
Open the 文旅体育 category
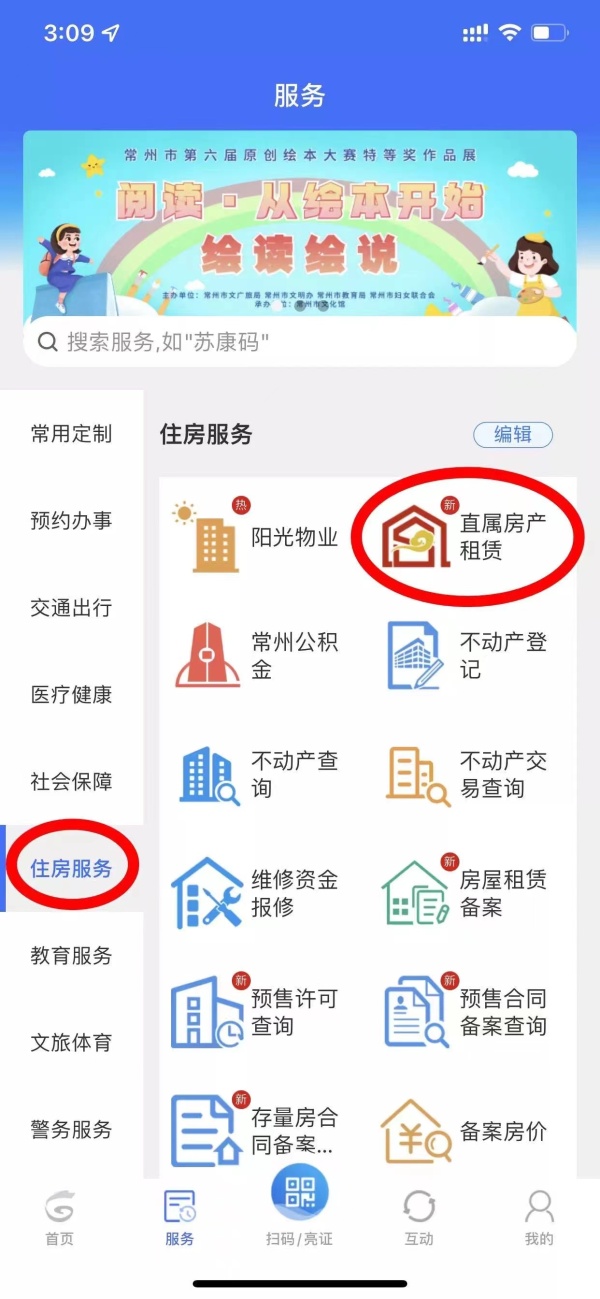tap(71, 1043)
